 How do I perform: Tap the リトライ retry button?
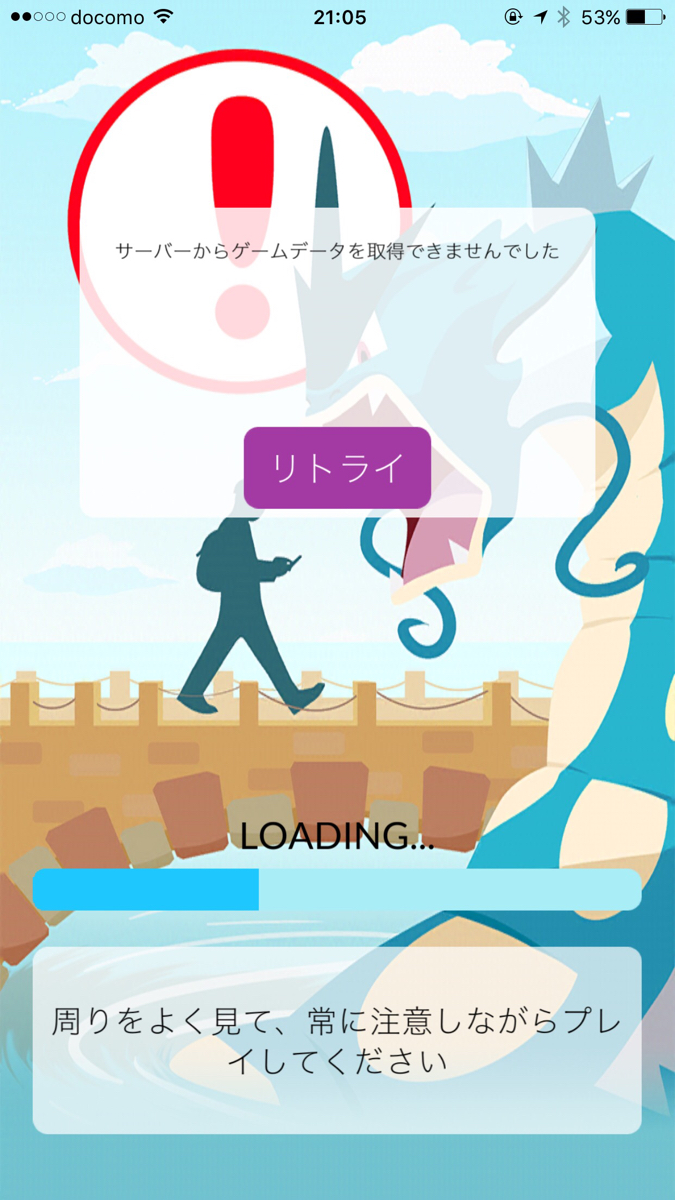coord(337,468)
